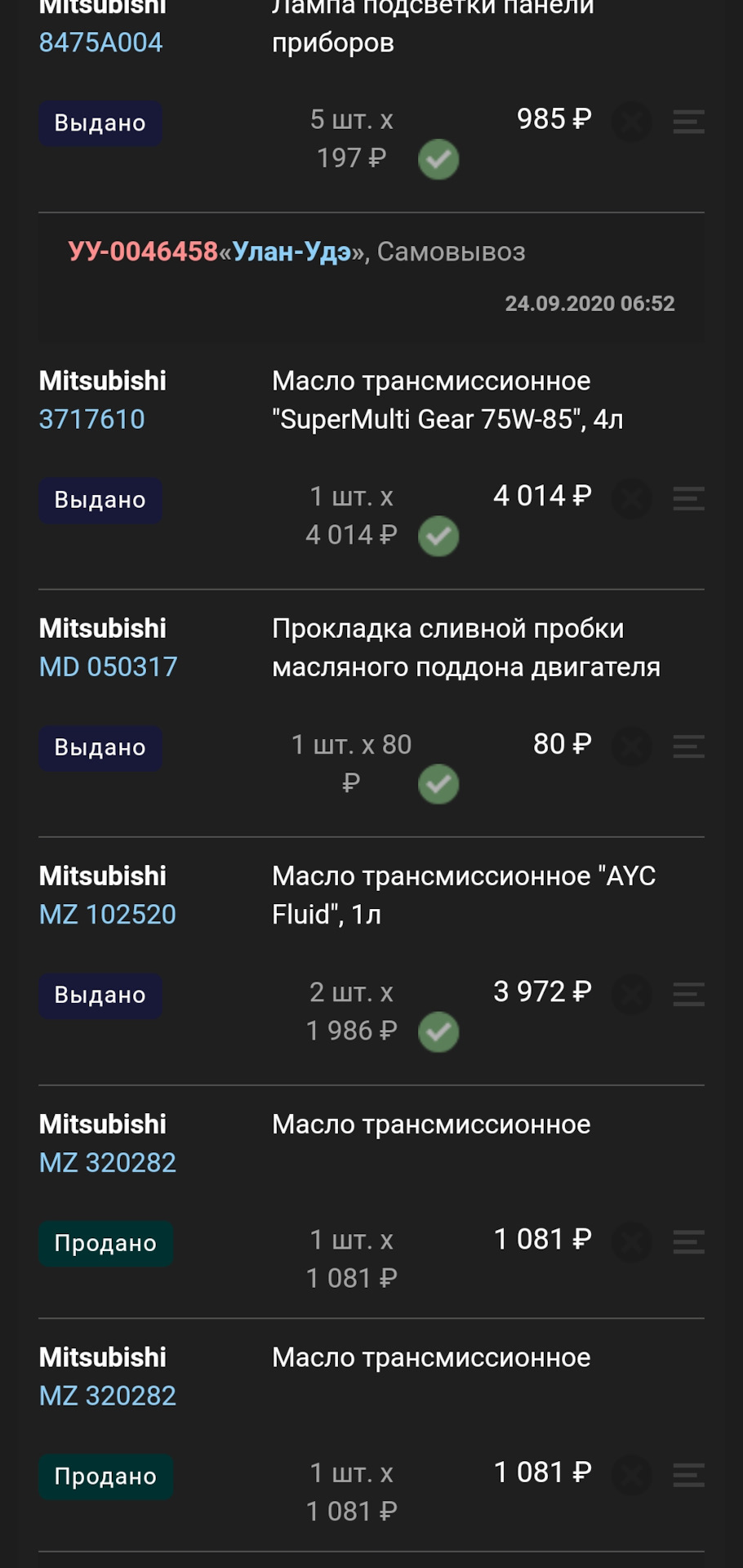Select the MZ 102520 part number
This screenshot has height=1568, width=743.
tap(108, 914)
